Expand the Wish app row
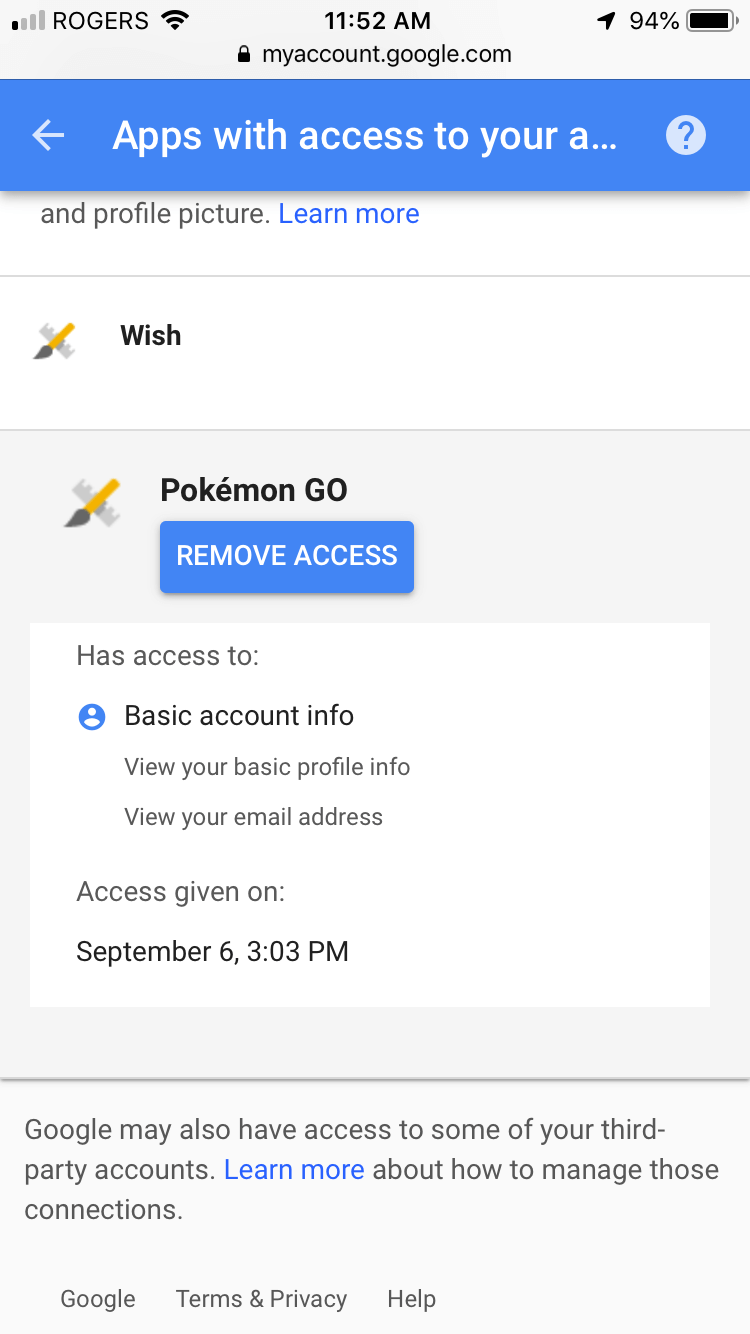Viewport: 750px width, 1334px height. 375,353
